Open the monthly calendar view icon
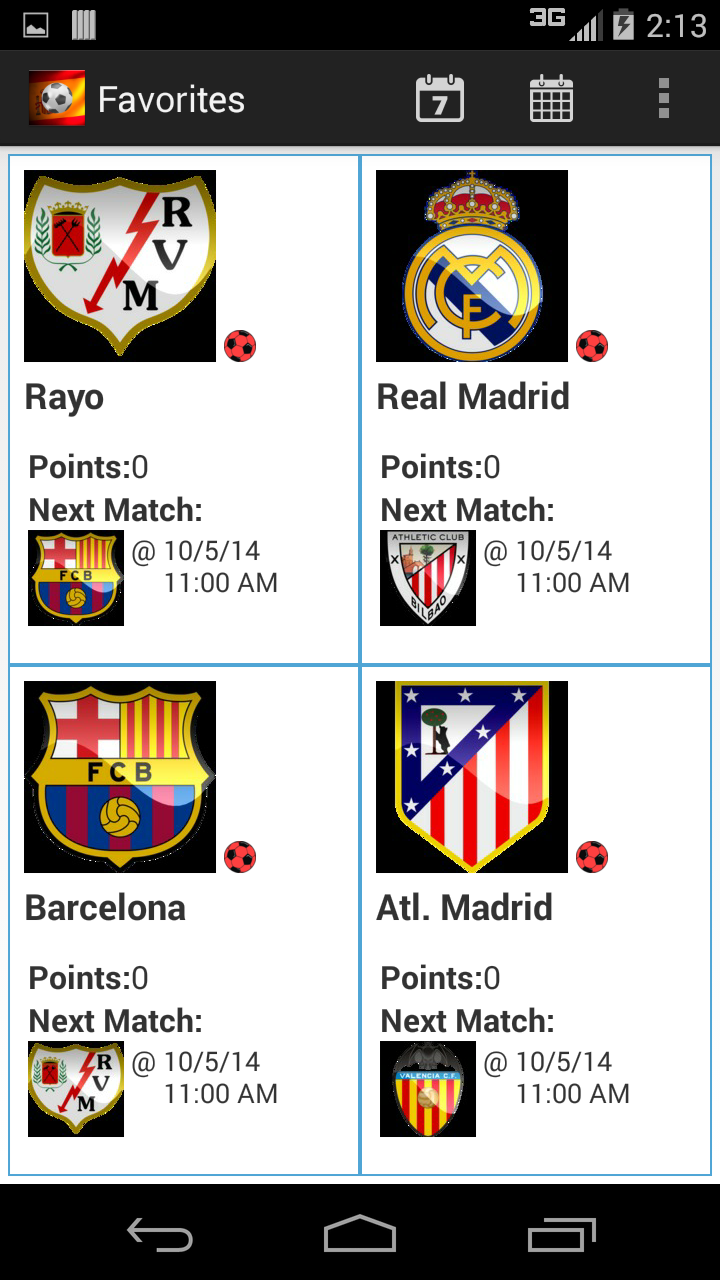Screen dimensions: 720x1280 coord(551,97)
